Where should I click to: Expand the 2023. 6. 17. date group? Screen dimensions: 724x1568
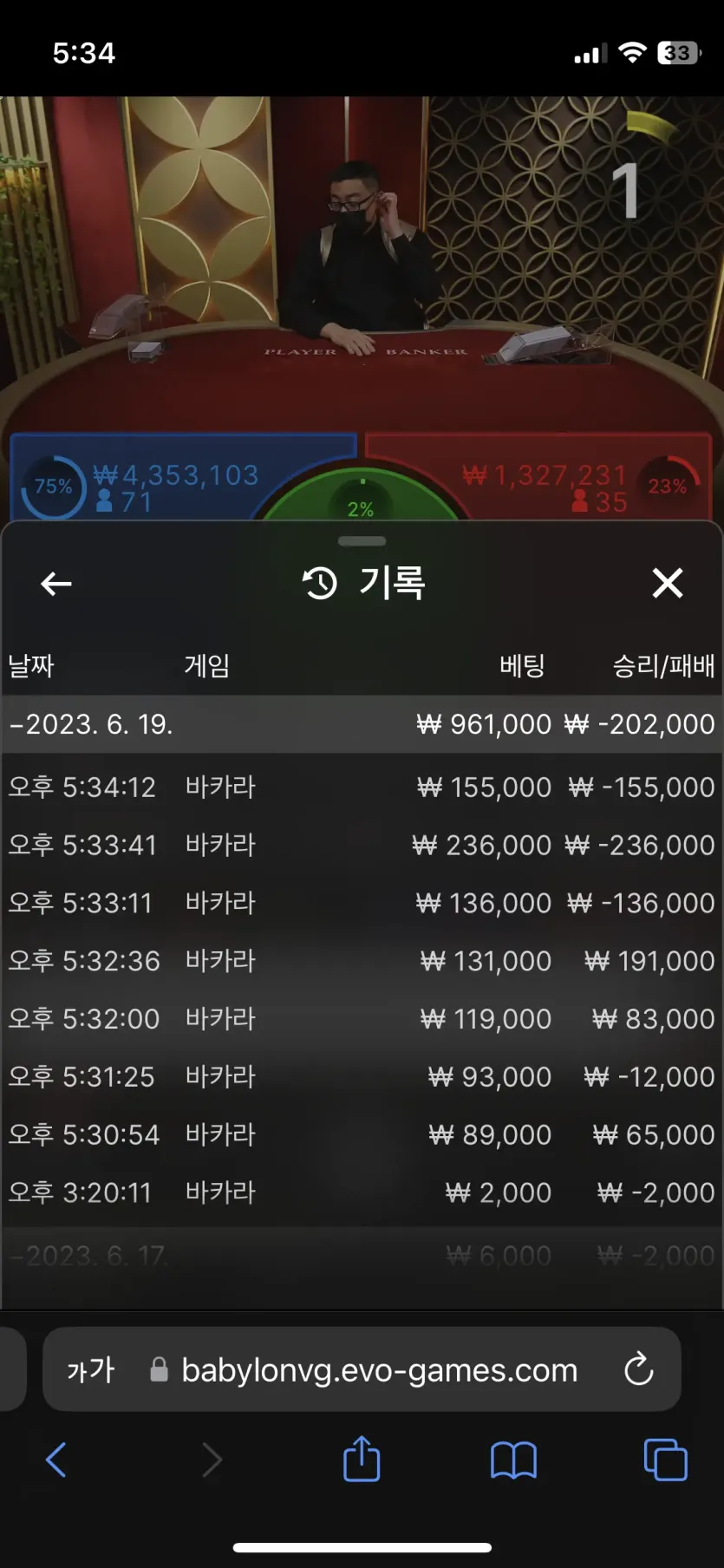tap(362, 1255)
